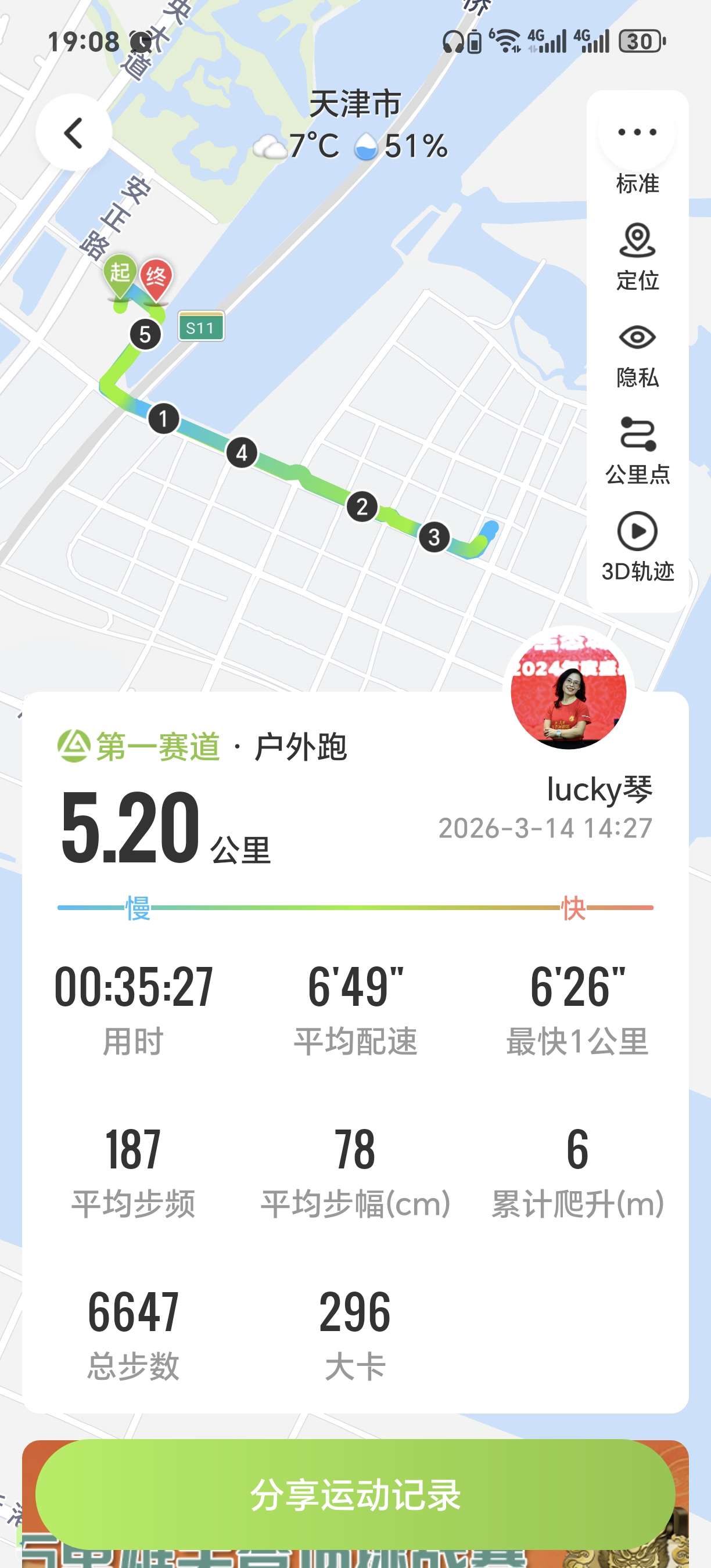Select the 定位 locate icon
Screen dimensions: 711x1568
[x=637, y=243]
